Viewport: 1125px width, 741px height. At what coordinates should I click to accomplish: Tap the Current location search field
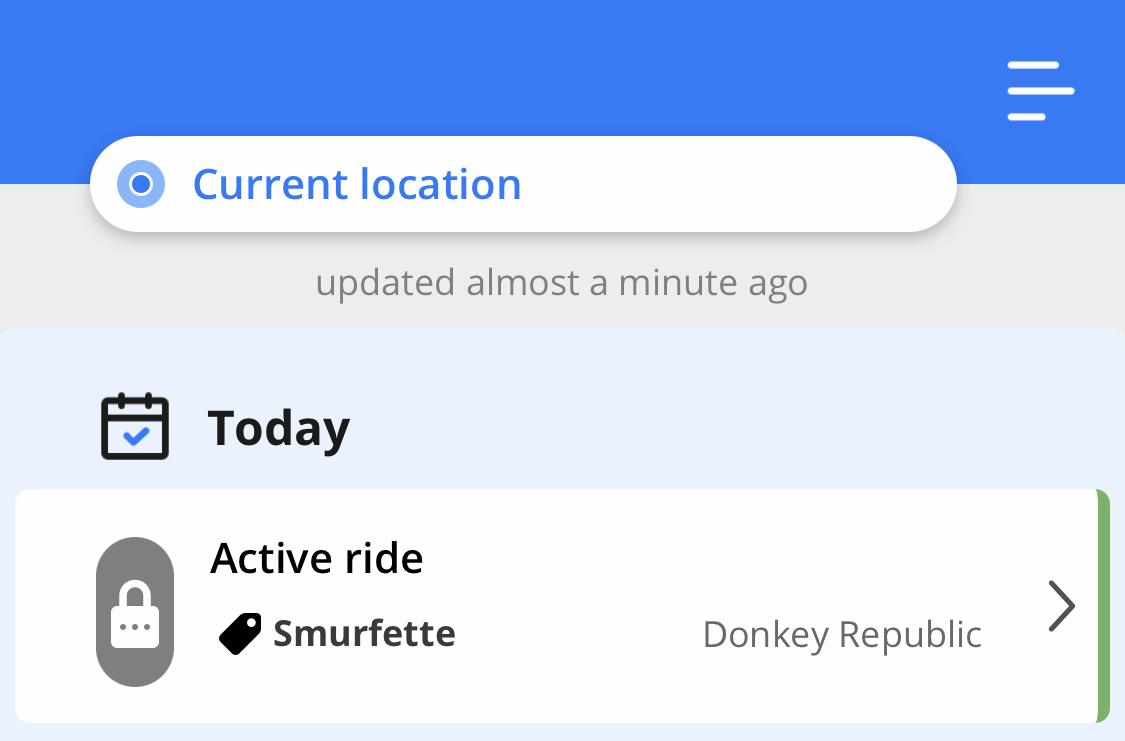coord(522,185)
